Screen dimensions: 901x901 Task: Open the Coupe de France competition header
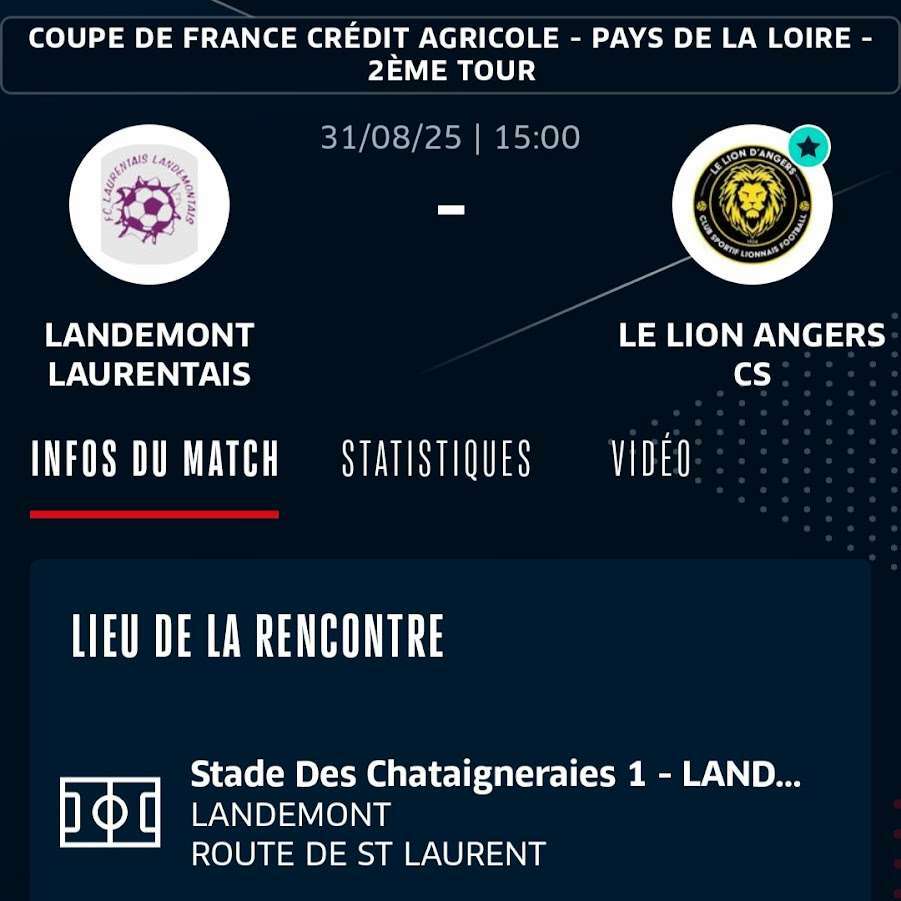[x=450, y=54]
